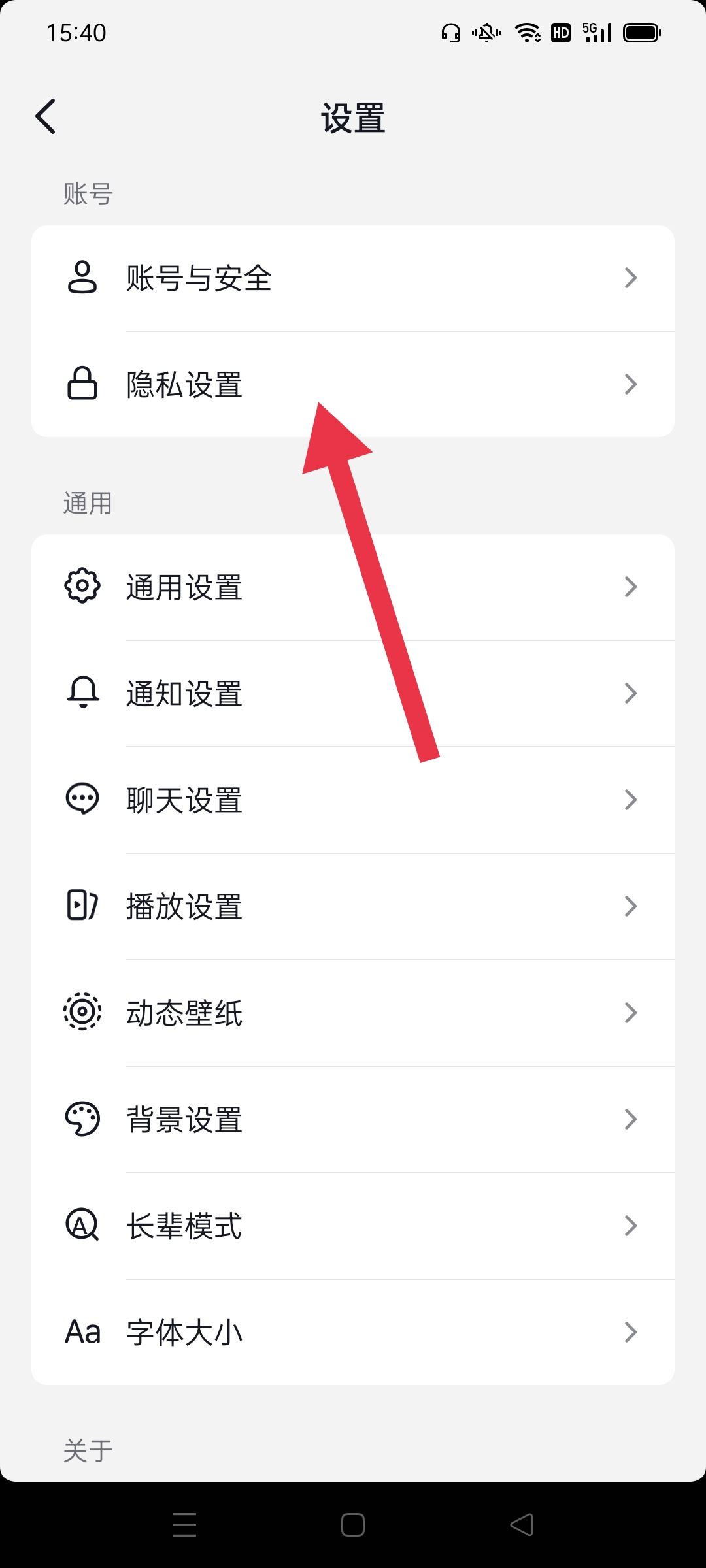Select the chat bubble icon for 聊天设置
The image size is (706, 1568).
tap(82, 800)
